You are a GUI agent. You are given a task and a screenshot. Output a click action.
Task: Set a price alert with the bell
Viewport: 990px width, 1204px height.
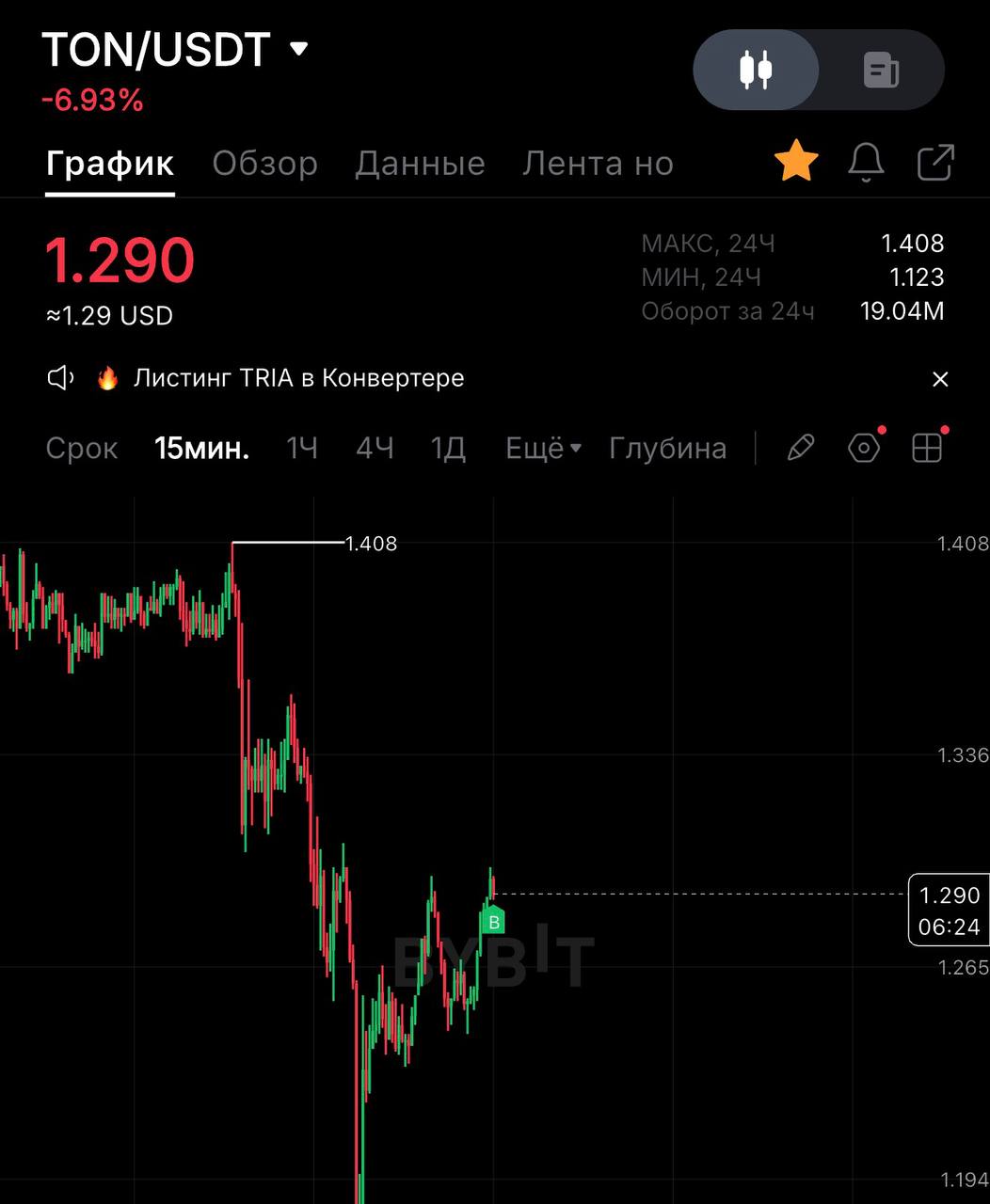click(866, 162)
